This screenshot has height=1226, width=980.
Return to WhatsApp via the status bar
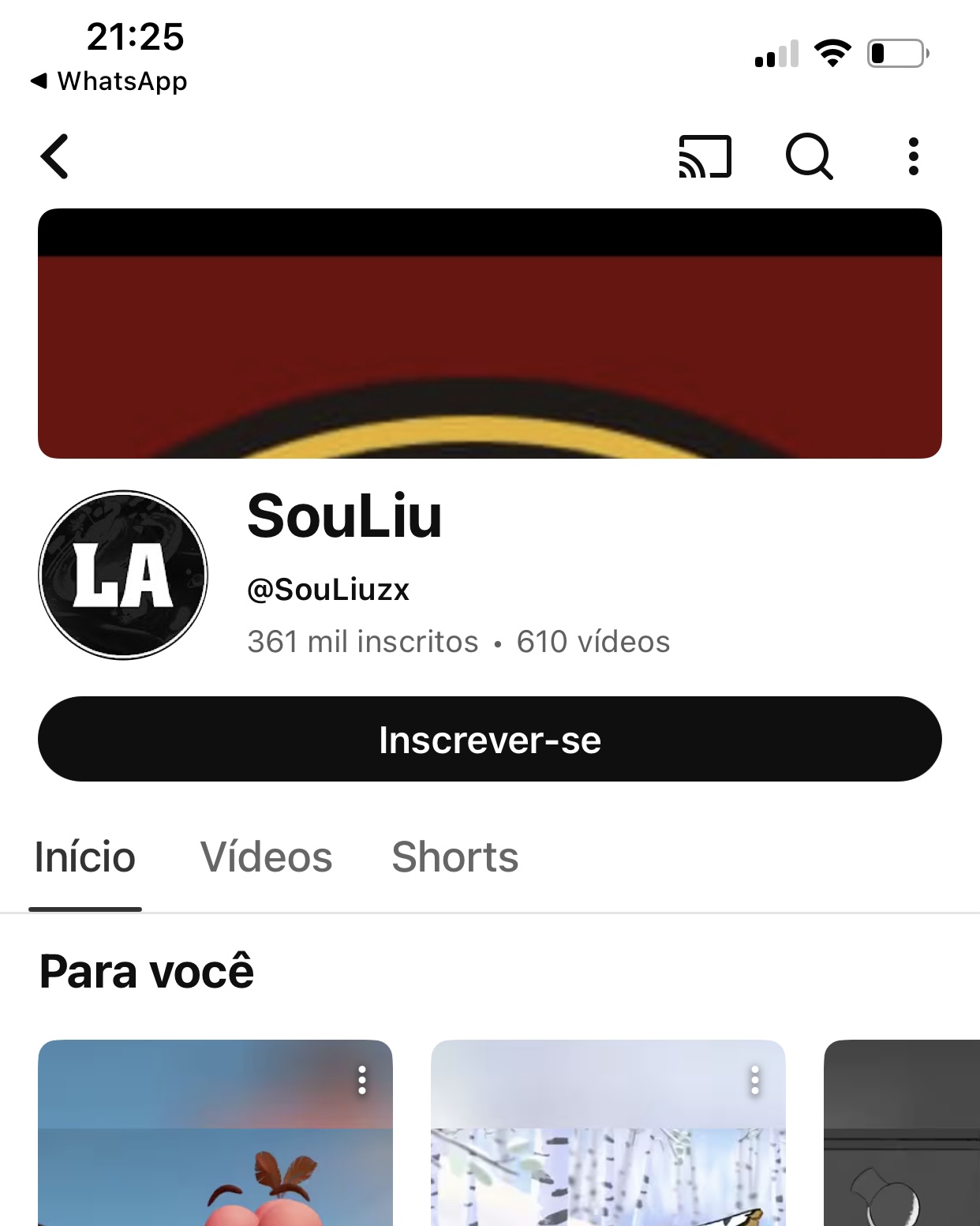point(109,81)
